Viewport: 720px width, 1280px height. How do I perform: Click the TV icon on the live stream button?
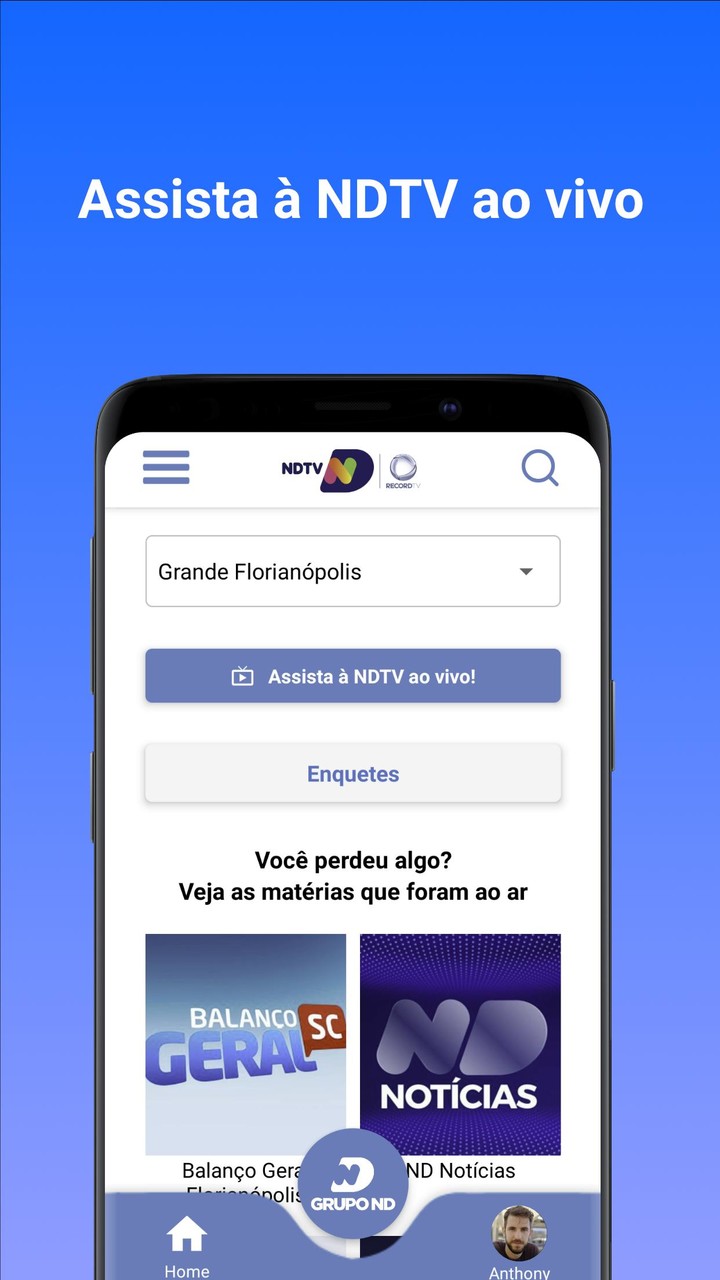(245, 675)
